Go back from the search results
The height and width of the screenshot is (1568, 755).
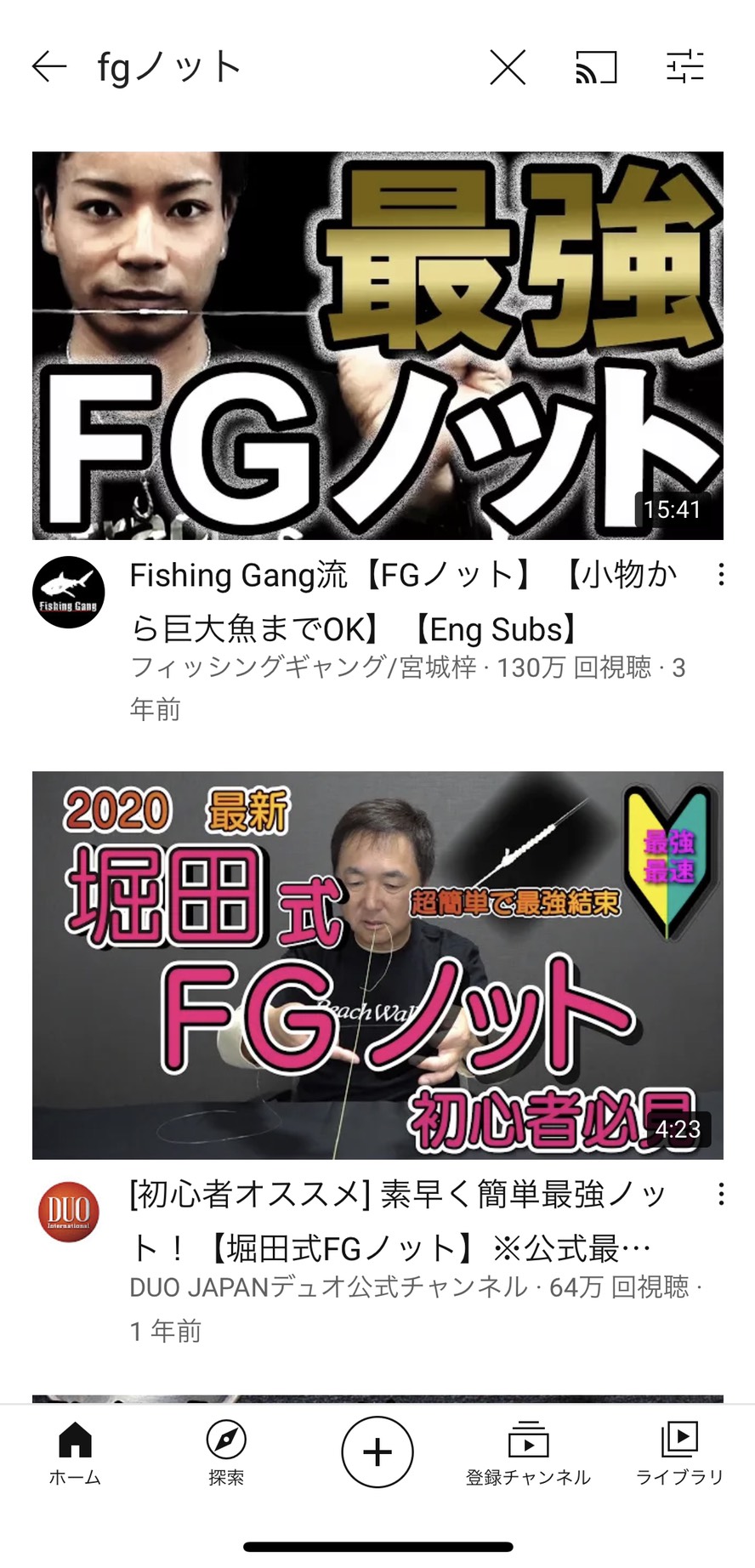click(49, 66)
